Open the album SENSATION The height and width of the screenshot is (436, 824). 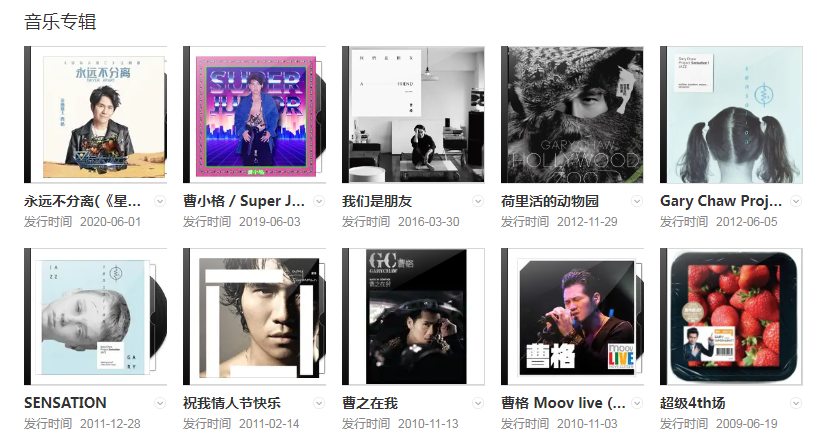[x=96, y=315]
